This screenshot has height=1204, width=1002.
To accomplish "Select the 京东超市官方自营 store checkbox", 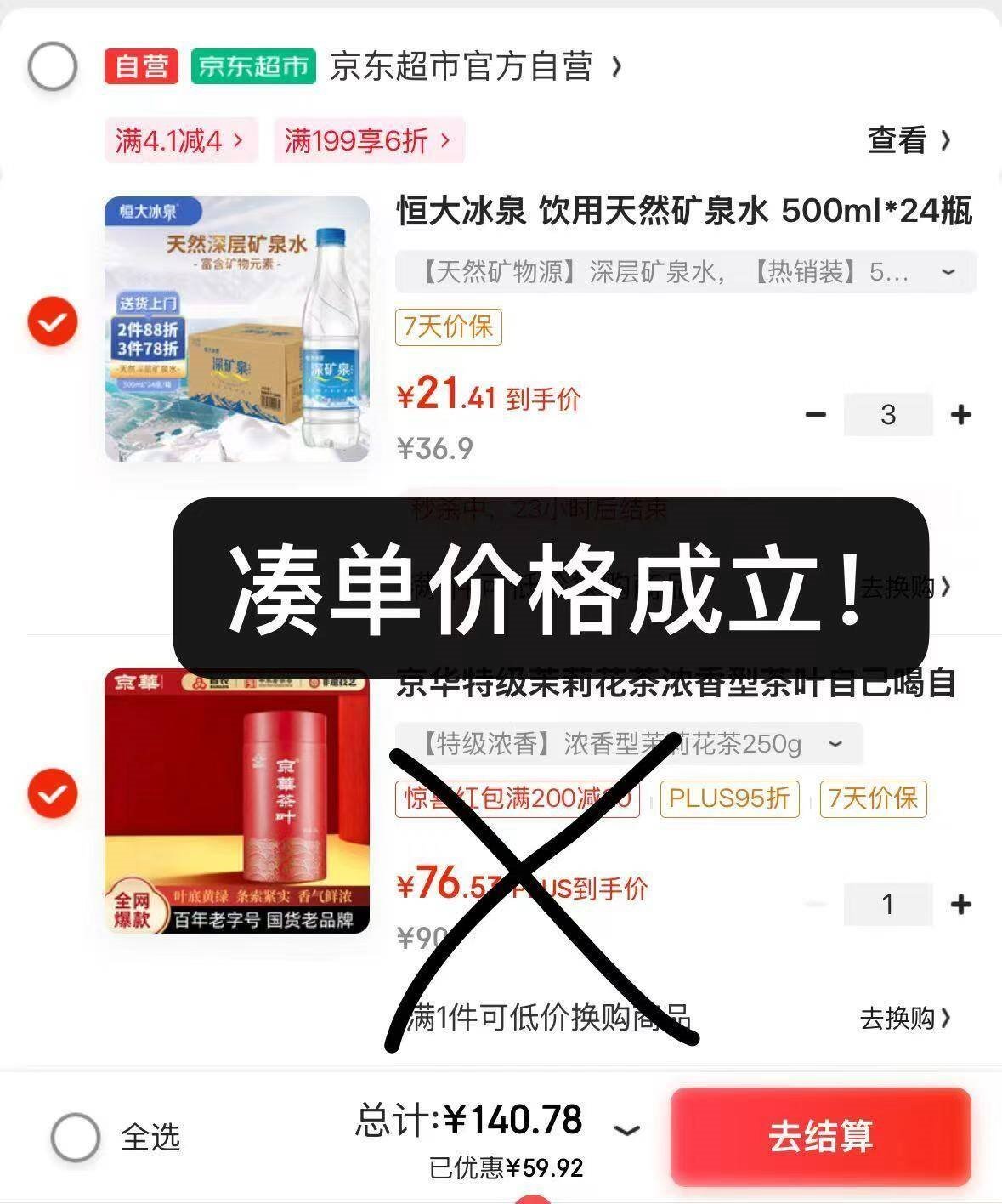I will click(x=53, y=66).
